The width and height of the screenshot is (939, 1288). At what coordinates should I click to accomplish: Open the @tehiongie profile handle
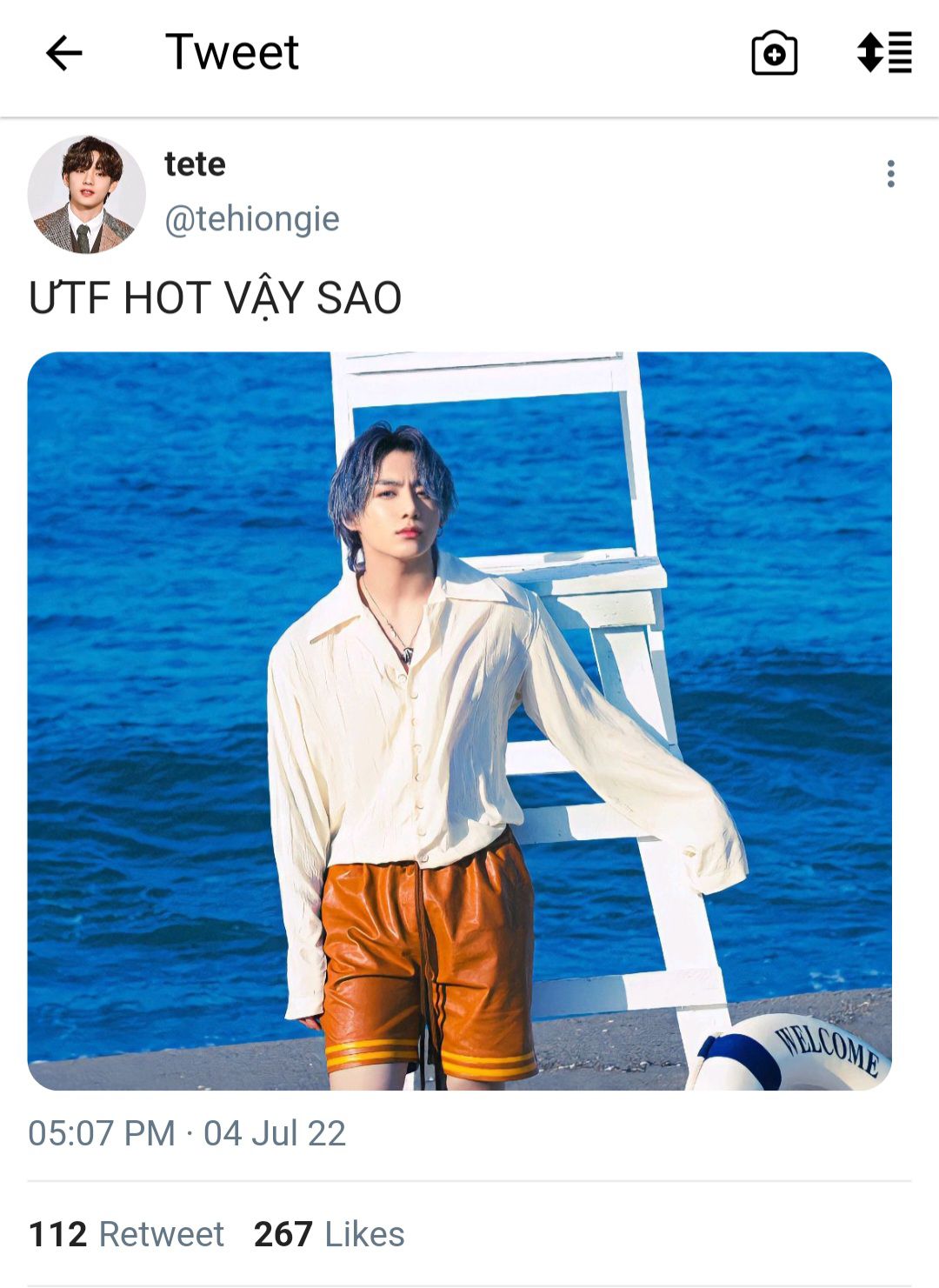252,219
